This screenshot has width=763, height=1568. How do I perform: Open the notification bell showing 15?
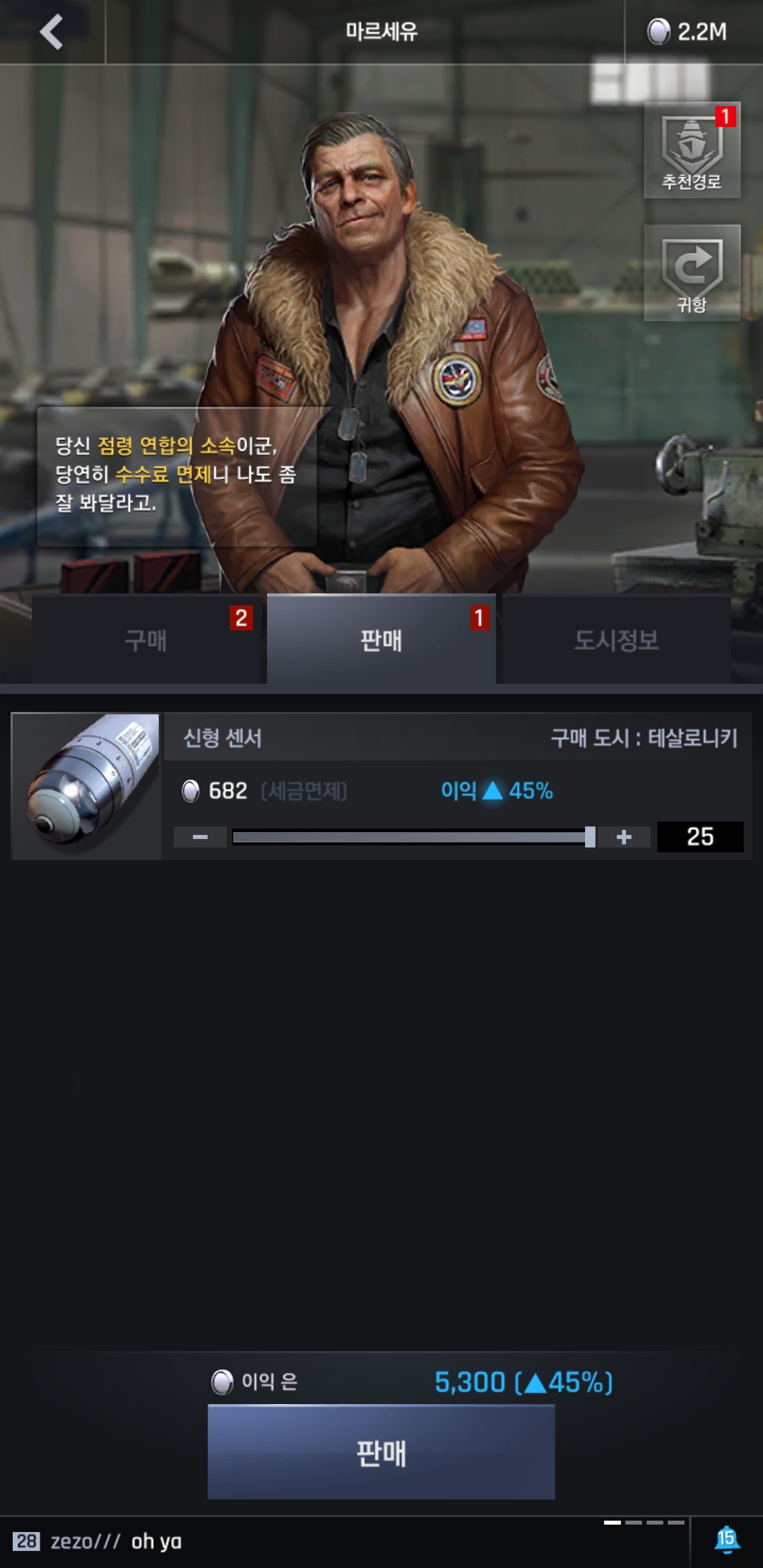[726, 1540]
